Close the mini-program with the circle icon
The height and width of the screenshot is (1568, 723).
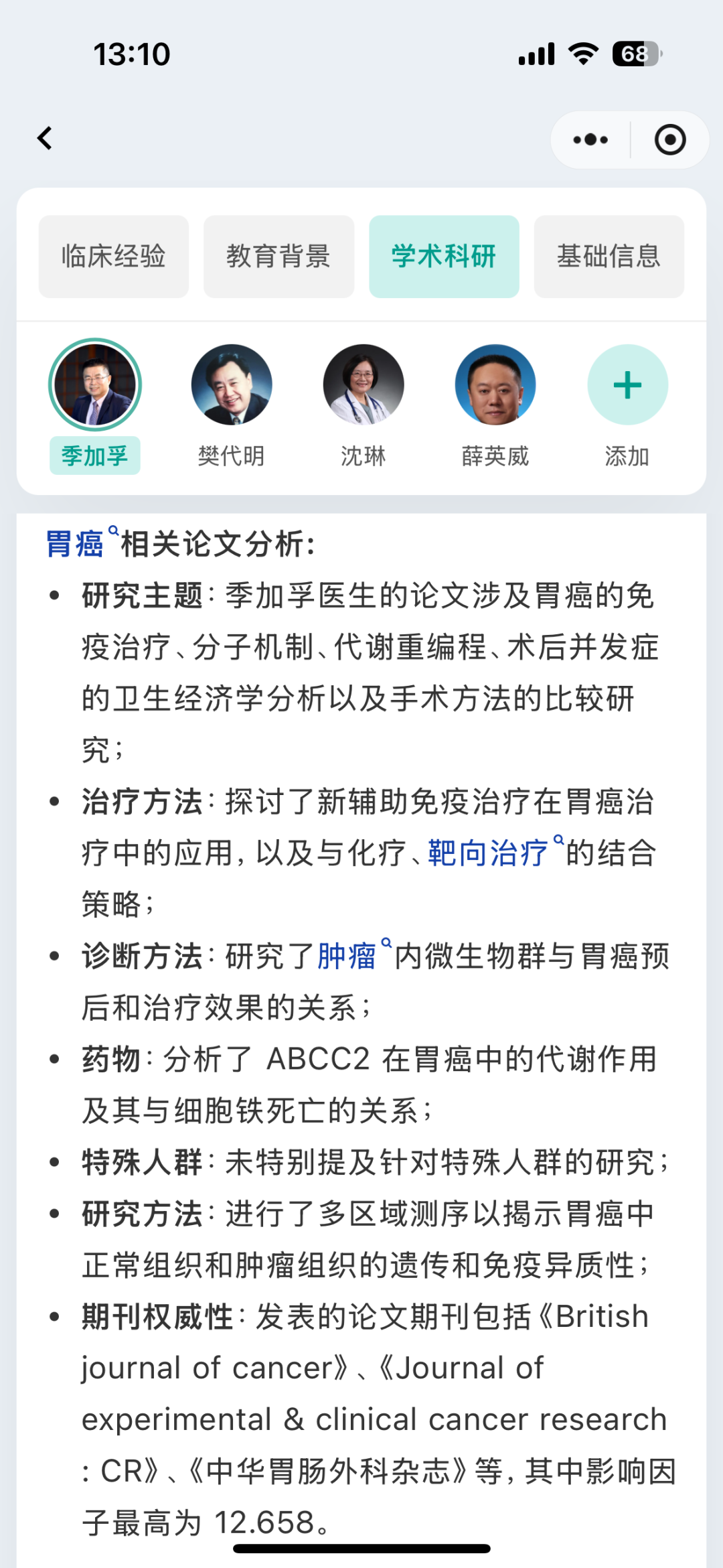coord(670,140)
